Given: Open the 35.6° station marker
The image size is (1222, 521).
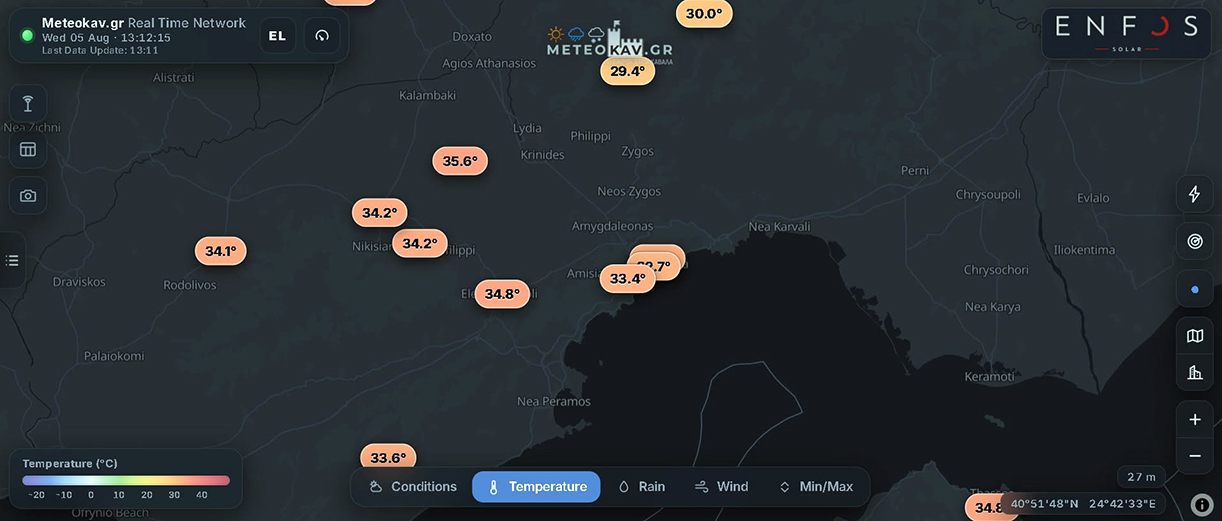Looking at the screenshot, I should coord(460,161).
